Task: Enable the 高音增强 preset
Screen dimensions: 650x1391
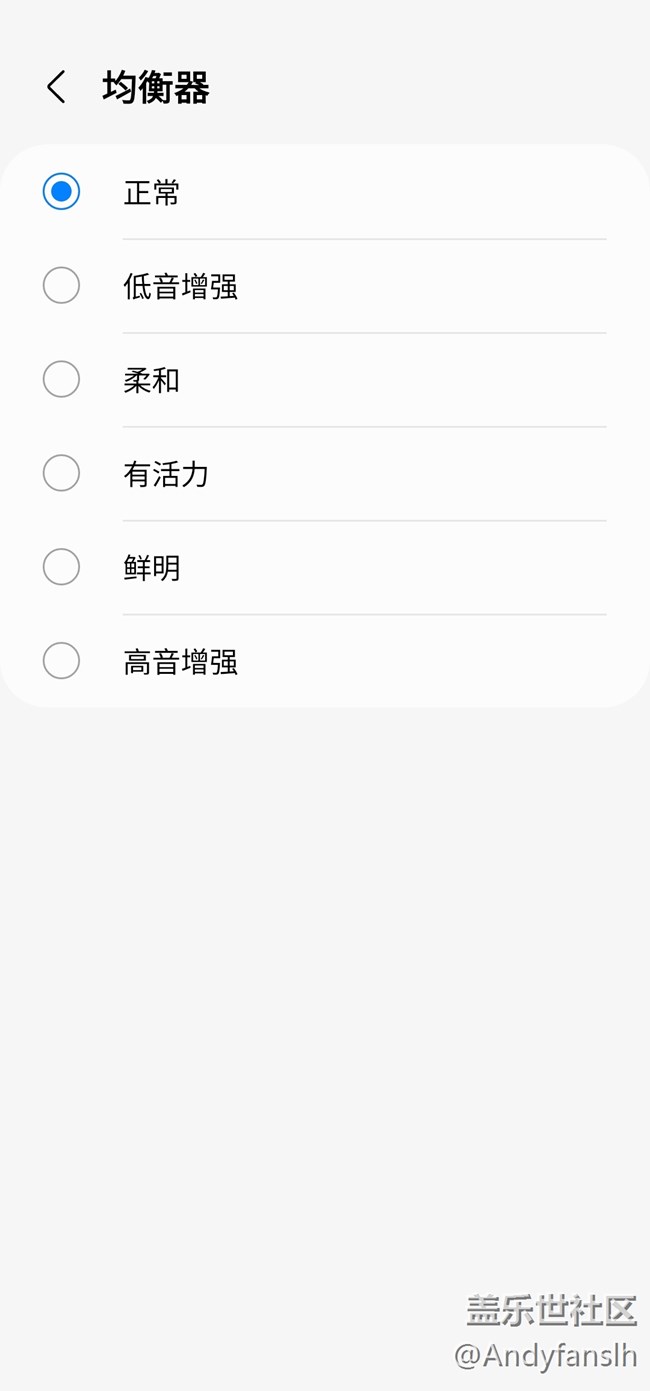Action: (x=61, y=661)
